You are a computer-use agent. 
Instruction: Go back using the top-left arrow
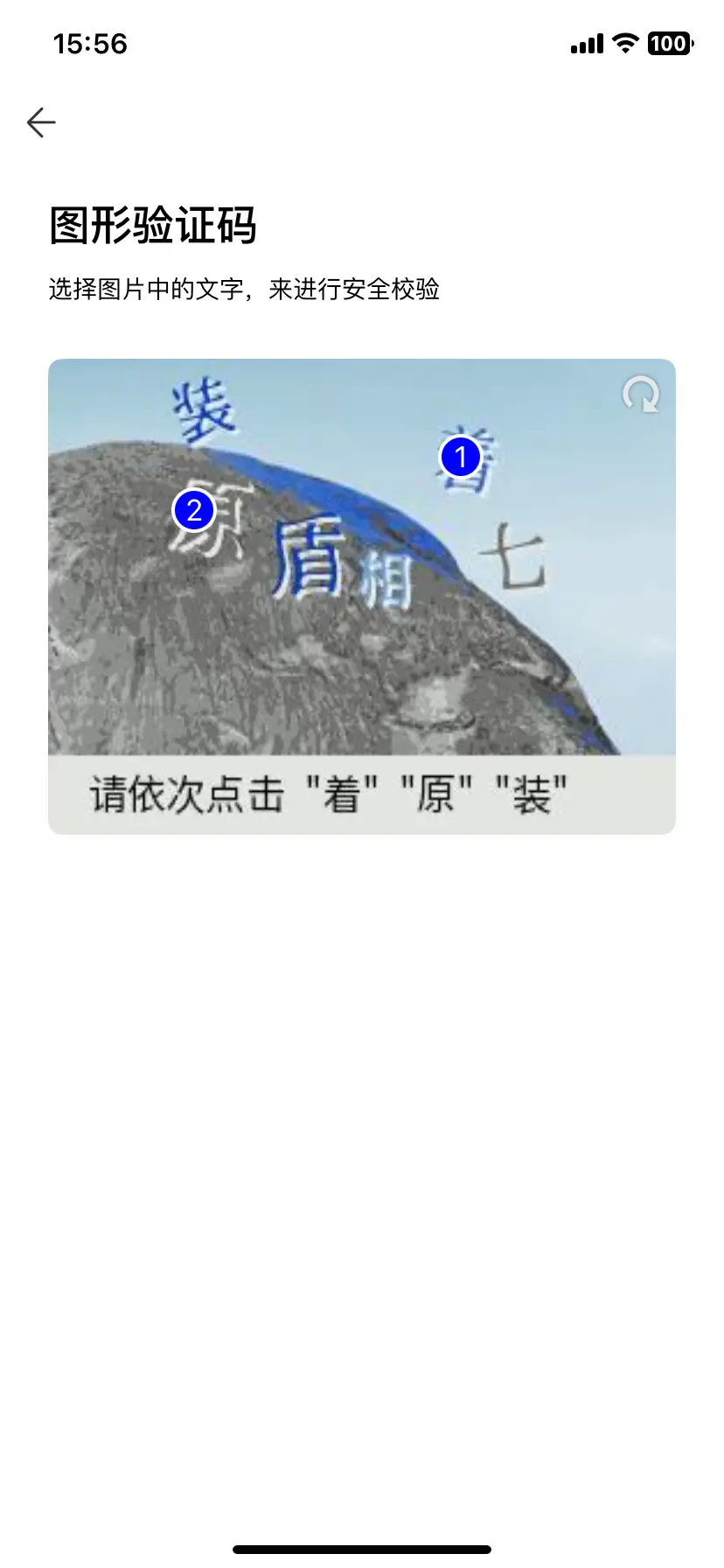point(41,122)
